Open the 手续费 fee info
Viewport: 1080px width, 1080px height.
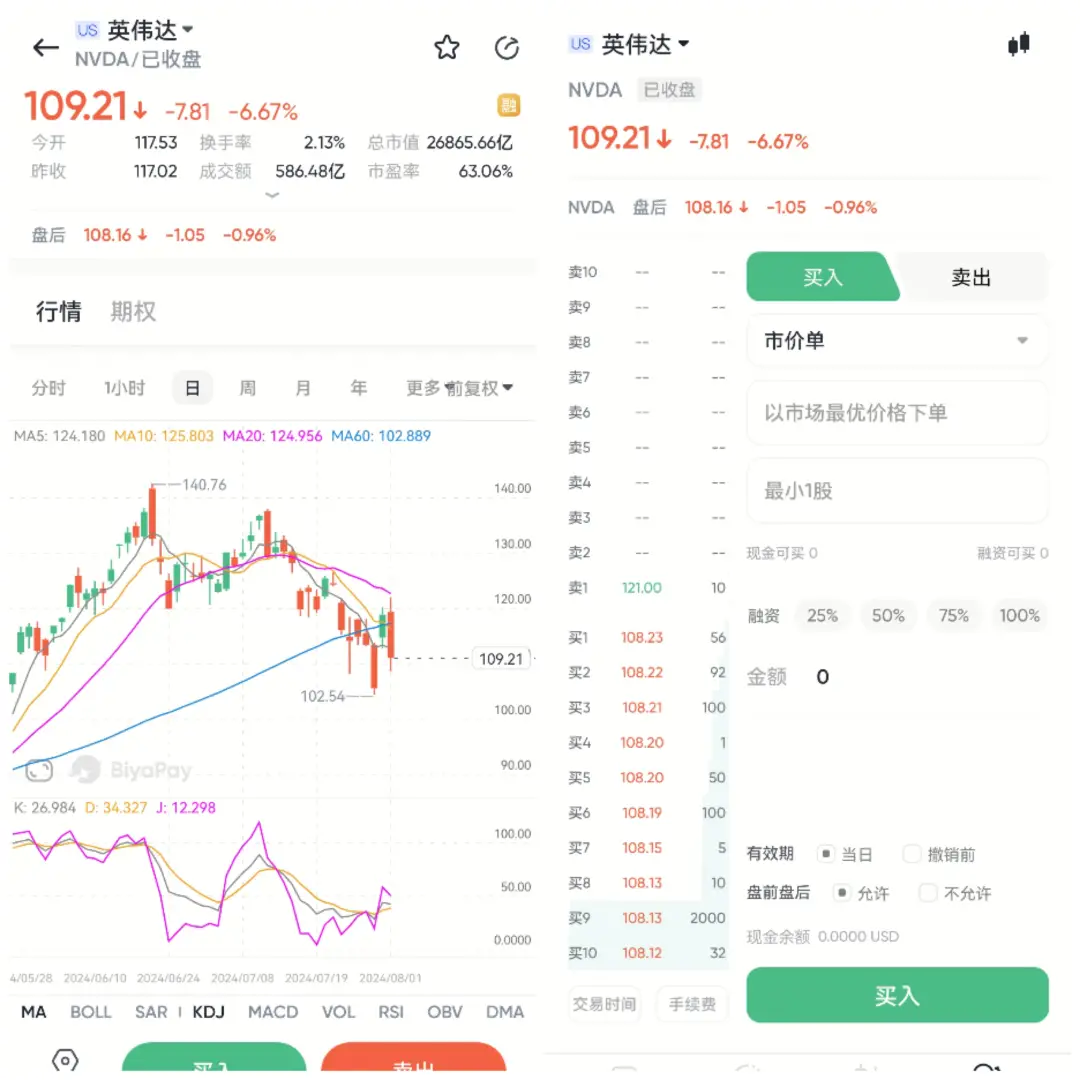coord(692,1004)
